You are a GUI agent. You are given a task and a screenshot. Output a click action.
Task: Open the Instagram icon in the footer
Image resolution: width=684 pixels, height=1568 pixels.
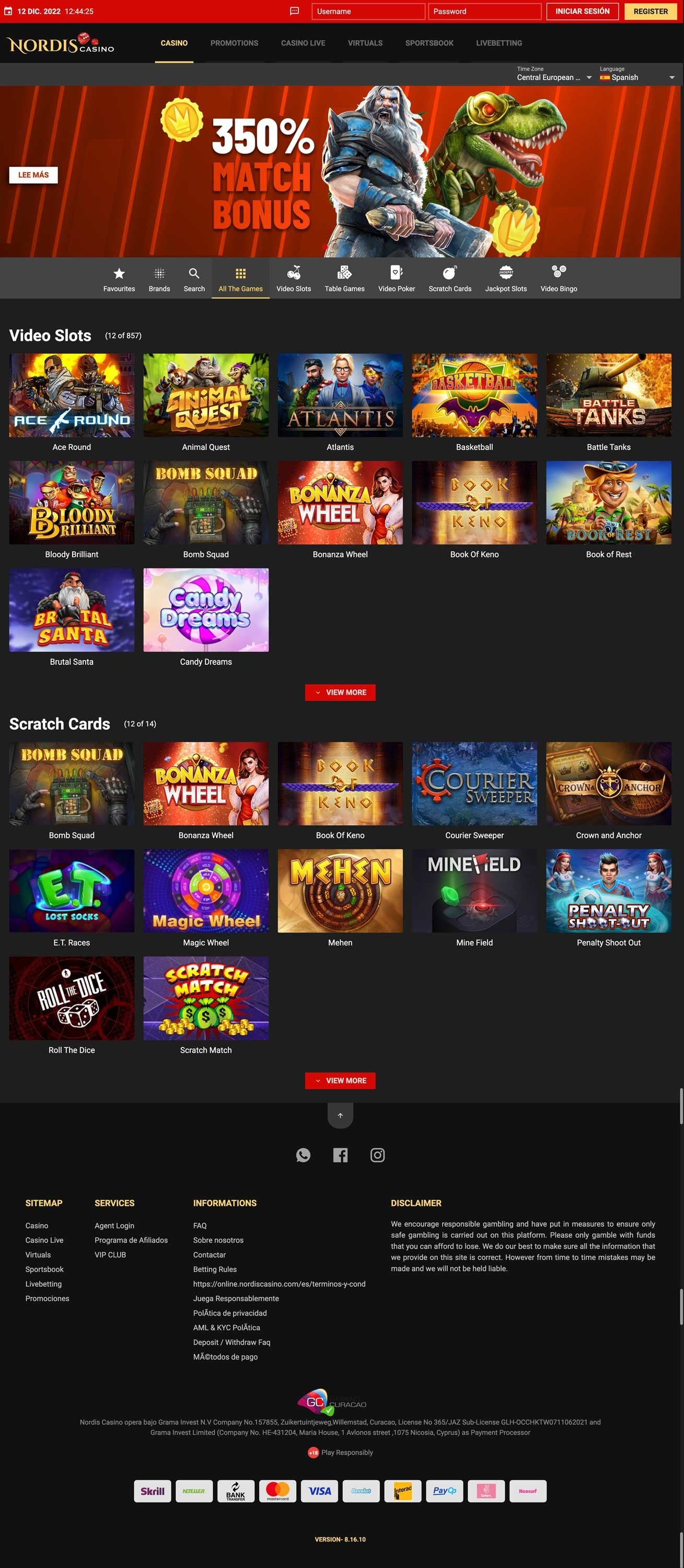tap(377, 1155)
